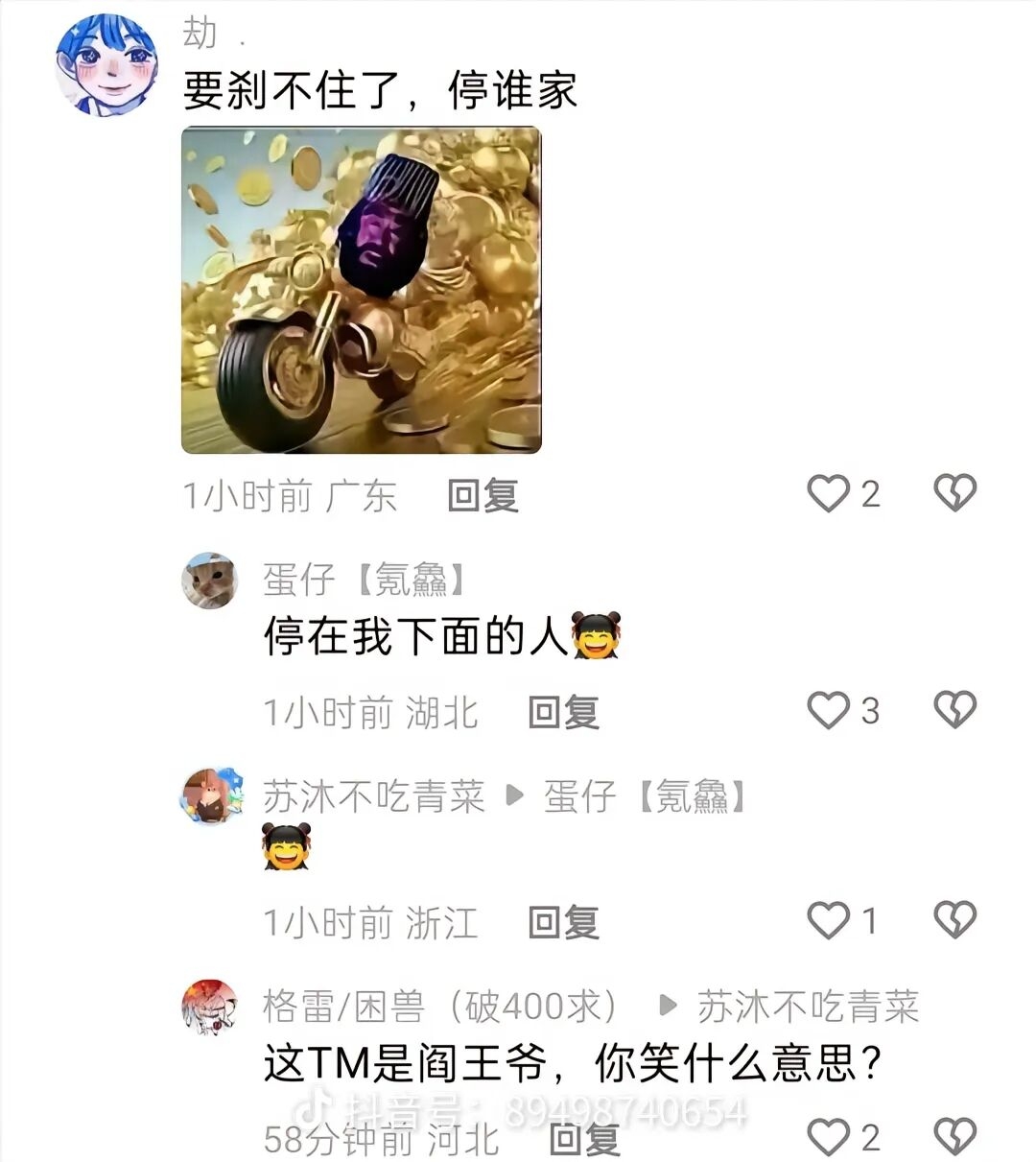Open 劫's profile avatar
Screen dimensions: 1036x1162
[106, 65]
